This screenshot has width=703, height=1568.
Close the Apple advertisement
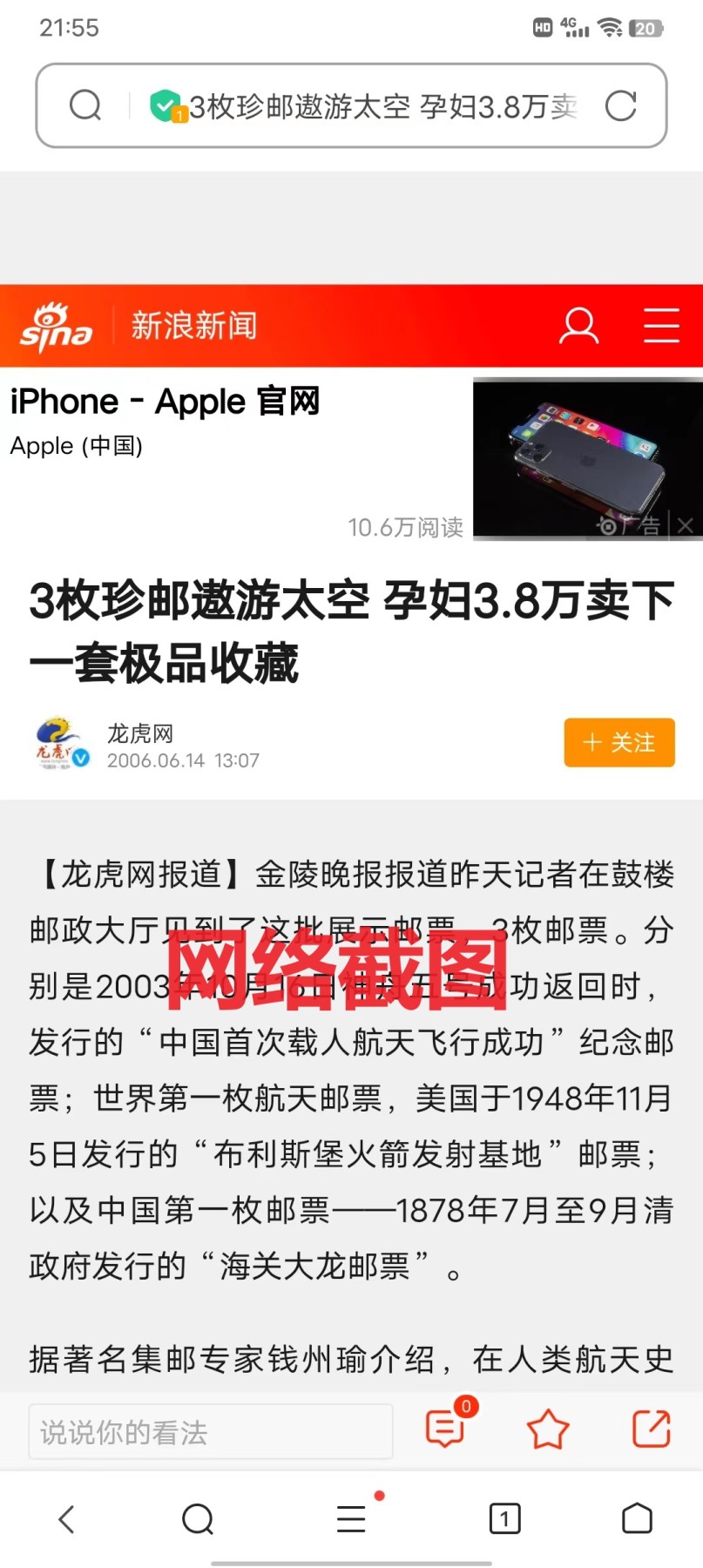[x=686, y=525]
